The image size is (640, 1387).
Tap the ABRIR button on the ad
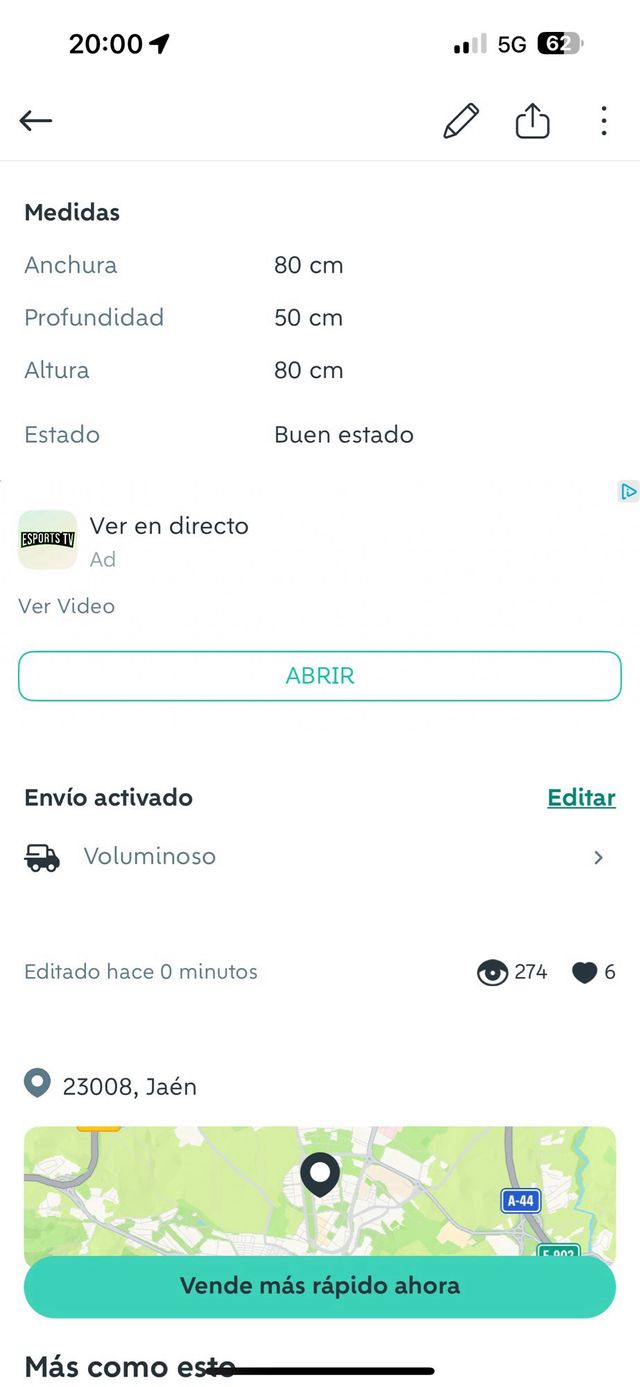(x=320, y=676)
